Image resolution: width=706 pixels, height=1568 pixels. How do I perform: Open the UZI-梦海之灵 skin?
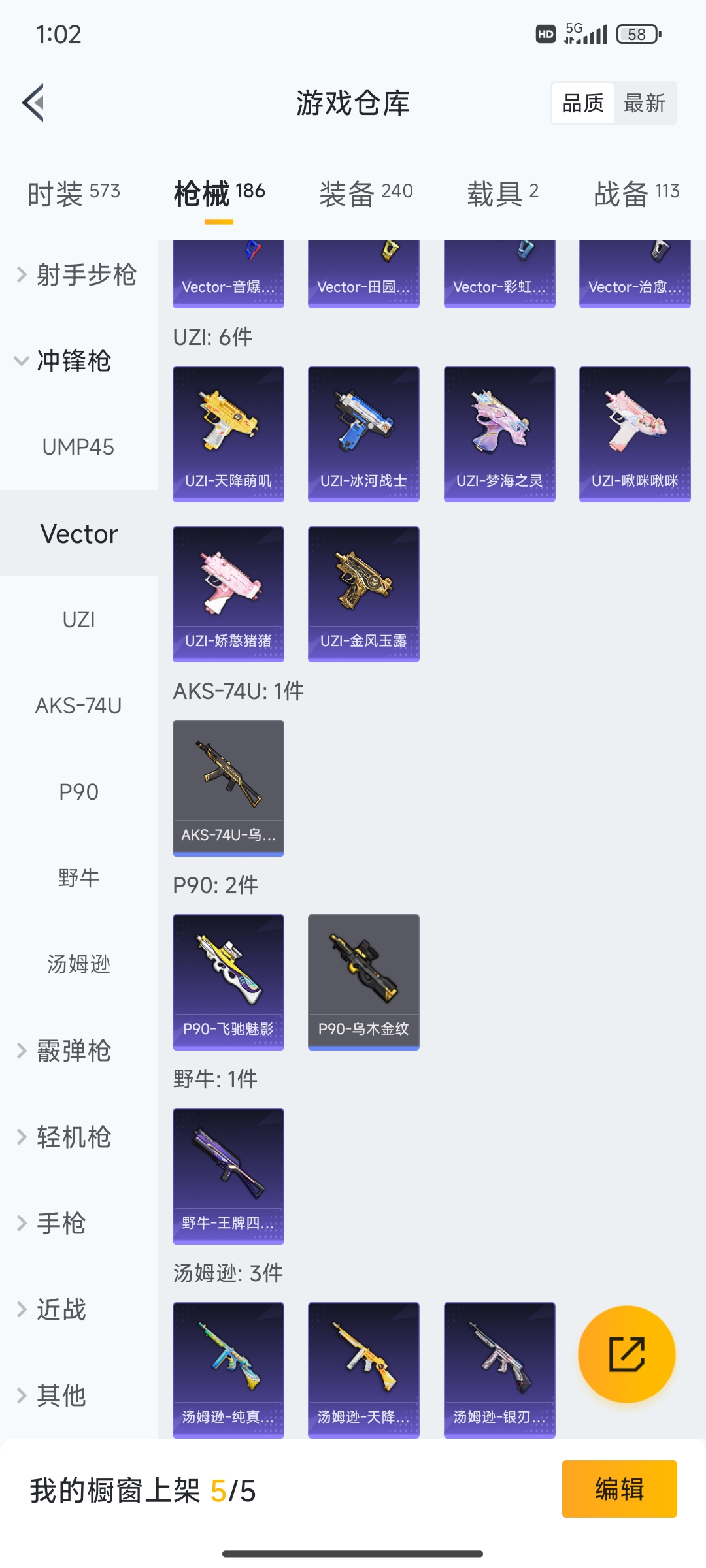point(499,434)
